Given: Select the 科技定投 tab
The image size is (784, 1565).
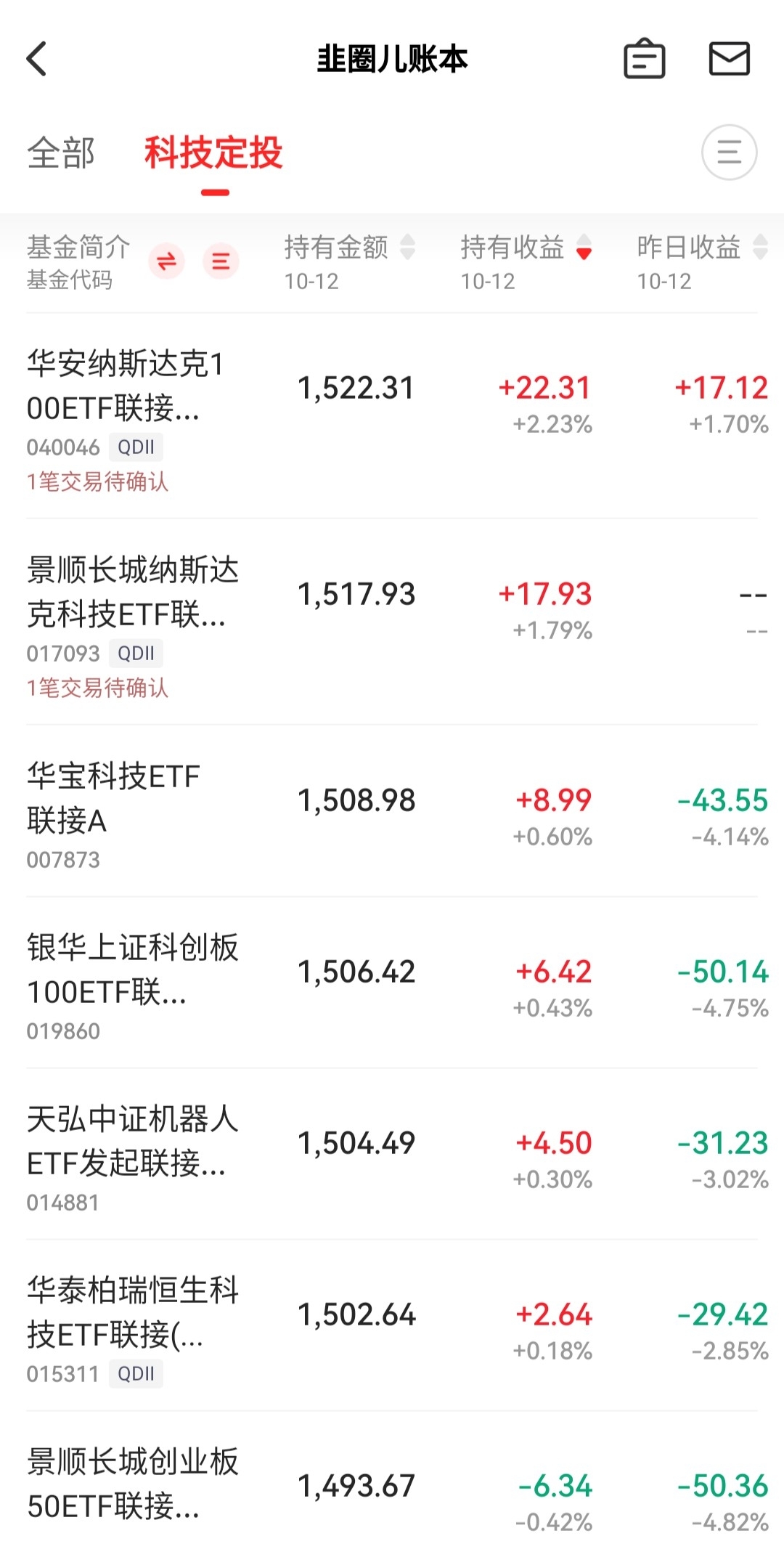Looking at the screenshot, I should 213,153.
